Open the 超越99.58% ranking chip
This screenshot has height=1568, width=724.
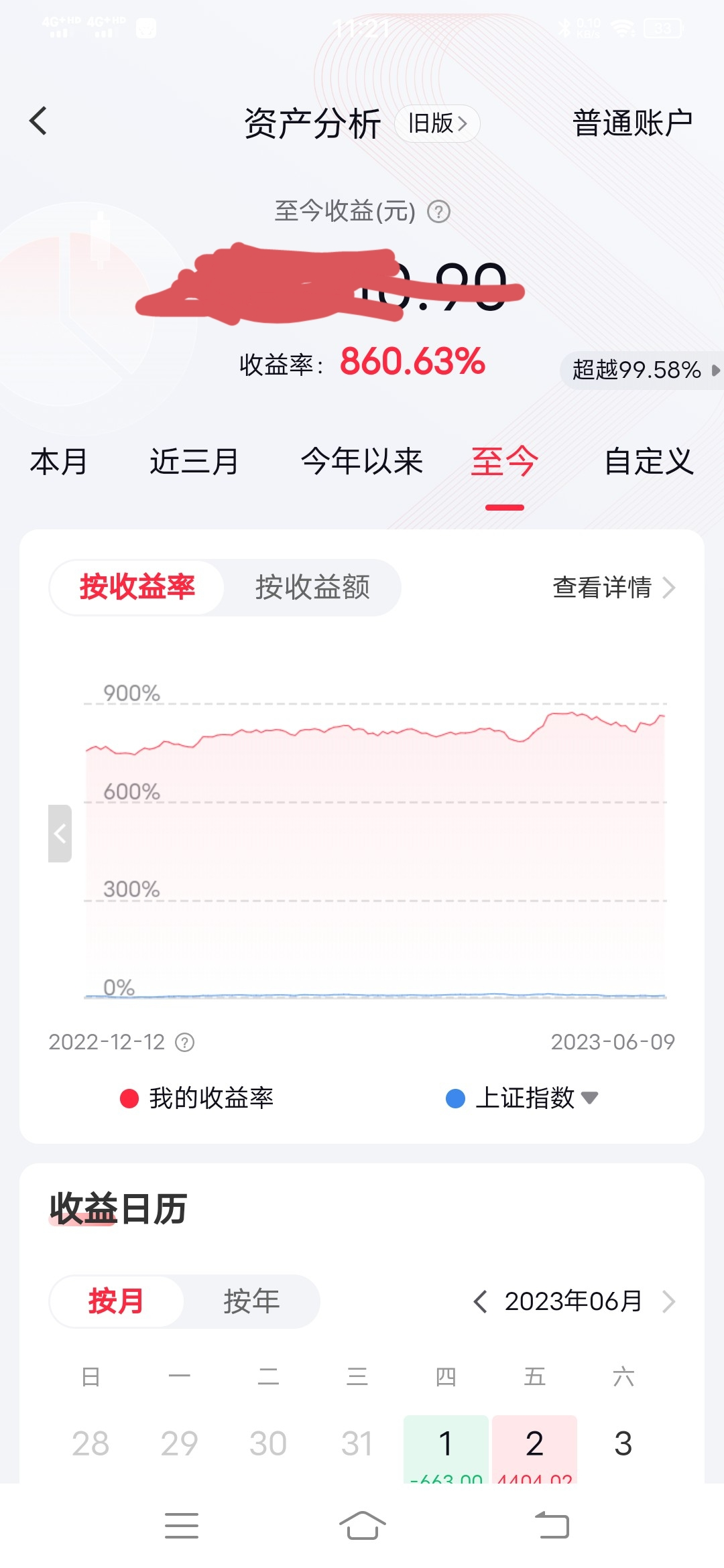click(x=642, y=370)
